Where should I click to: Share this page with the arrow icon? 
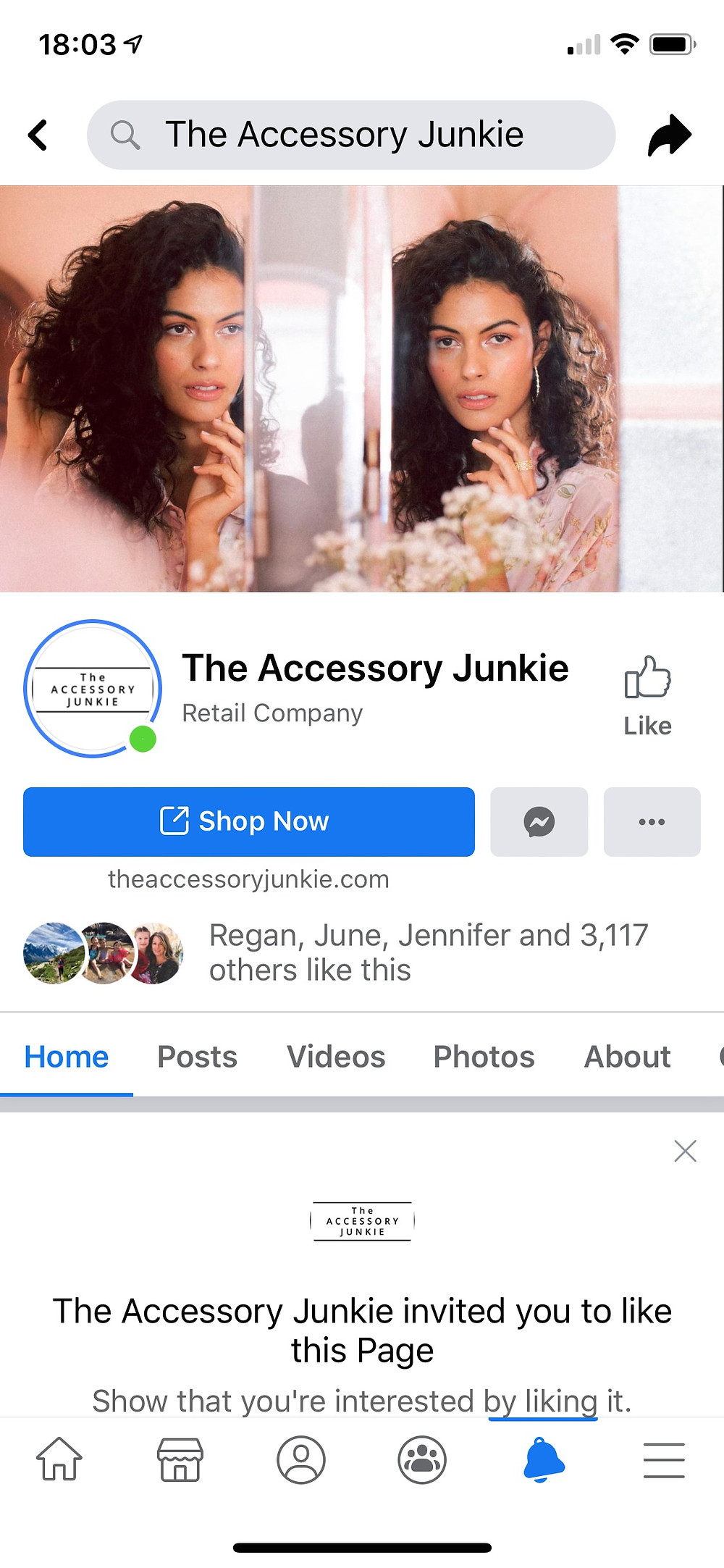tap(669, 135)
